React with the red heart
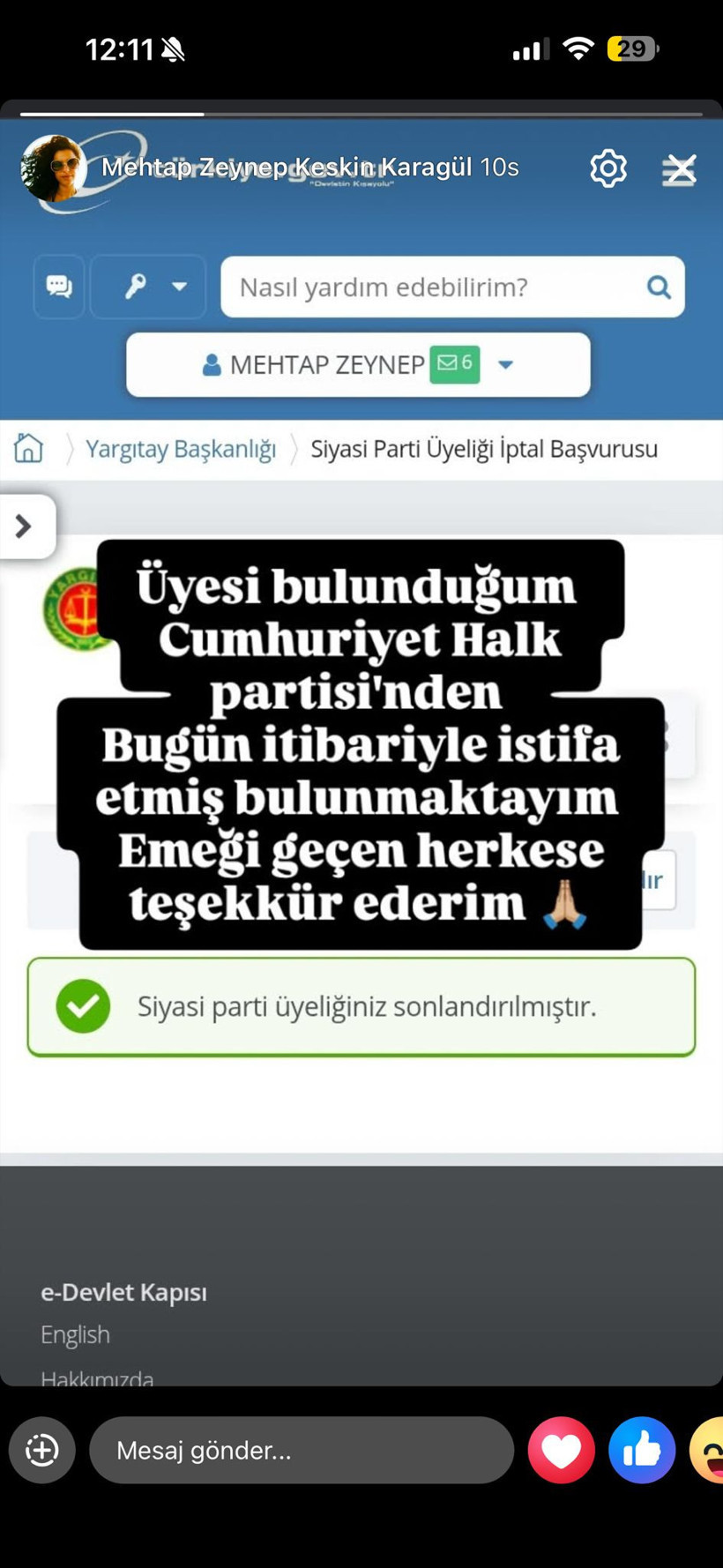Screen dimensions: 723x1568 tap(562, 1450)
